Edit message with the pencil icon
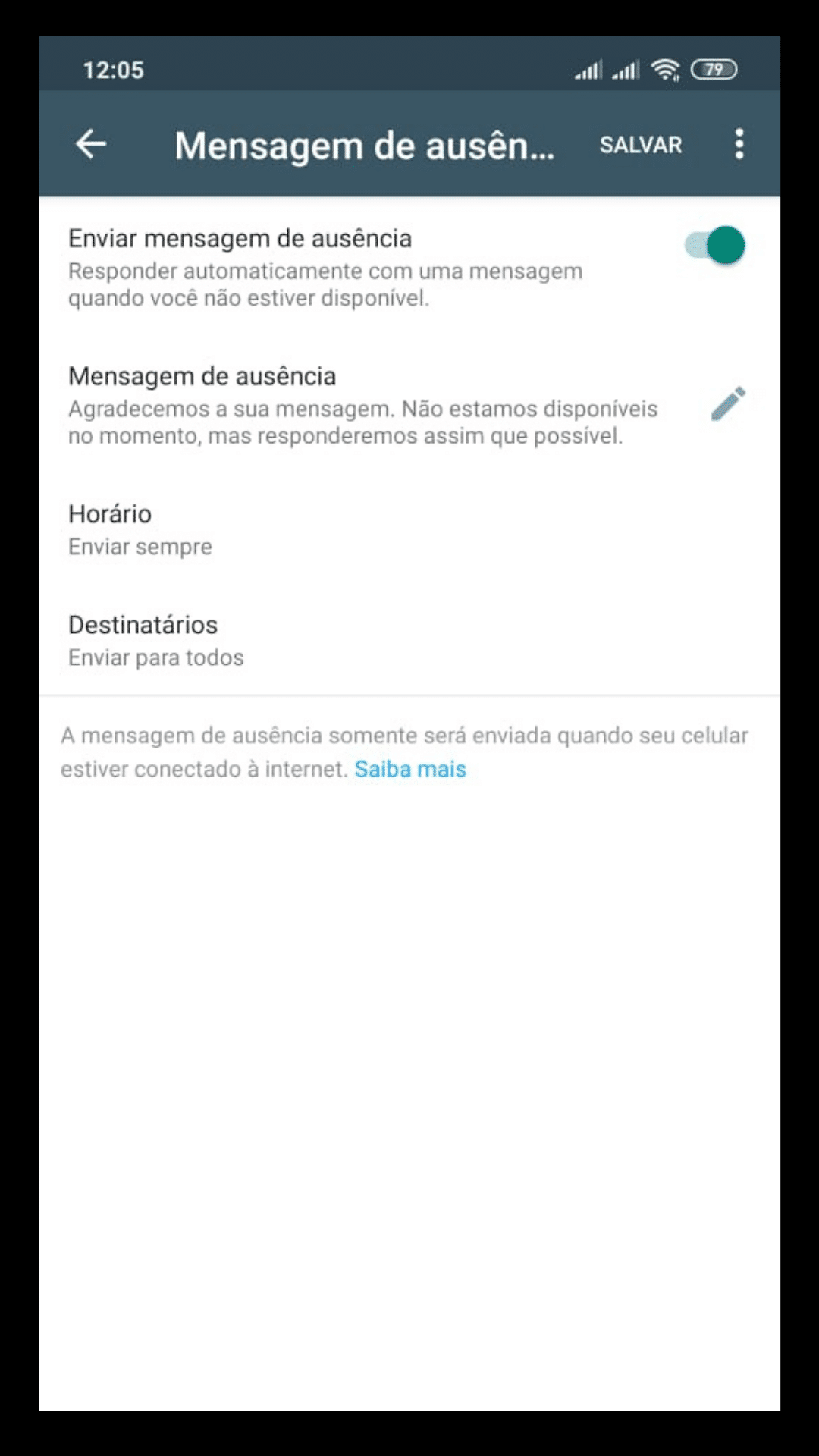 pyautogui.click(x=728, y=403)
